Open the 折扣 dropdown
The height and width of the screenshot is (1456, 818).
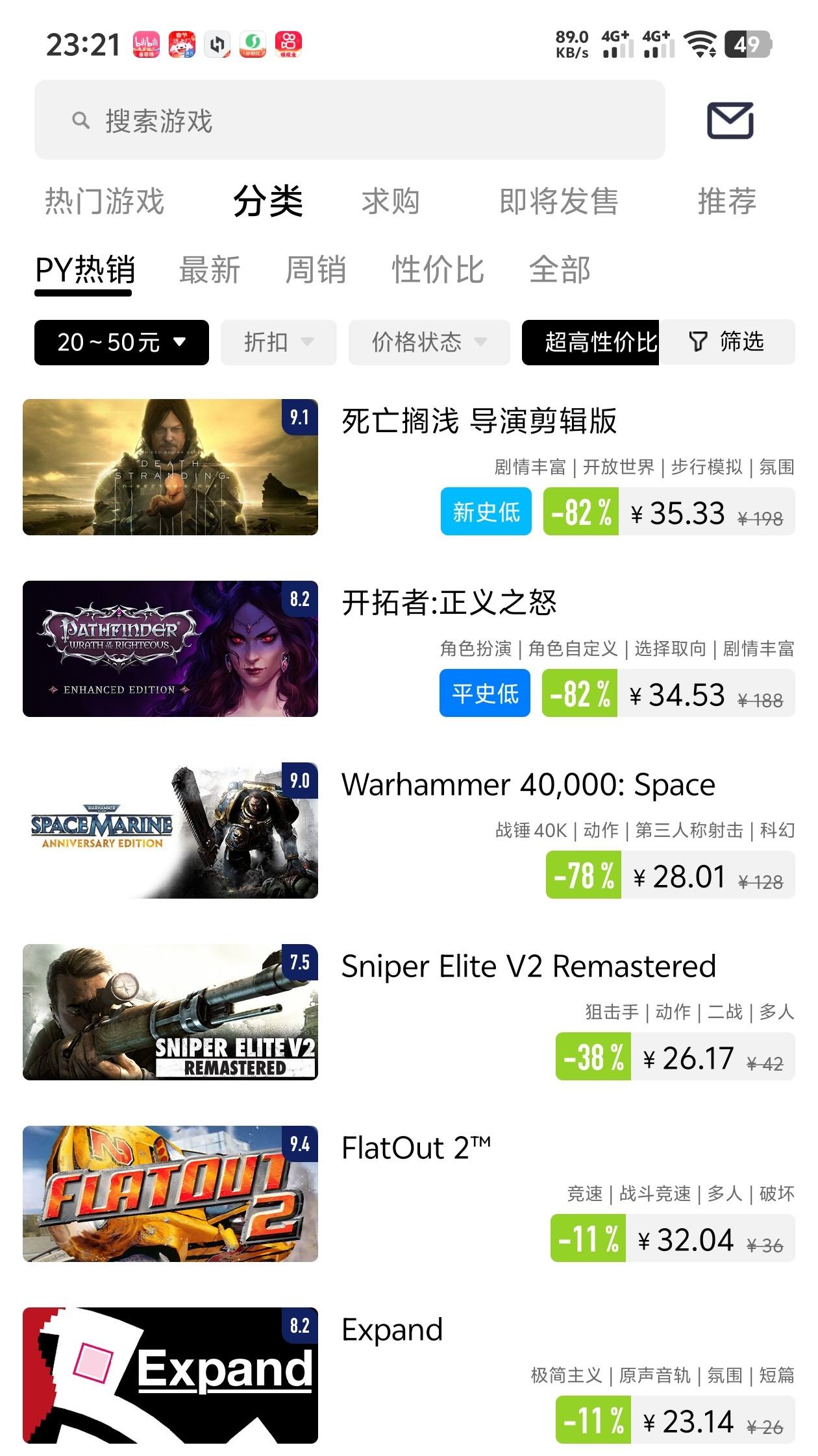coord(279,342)
